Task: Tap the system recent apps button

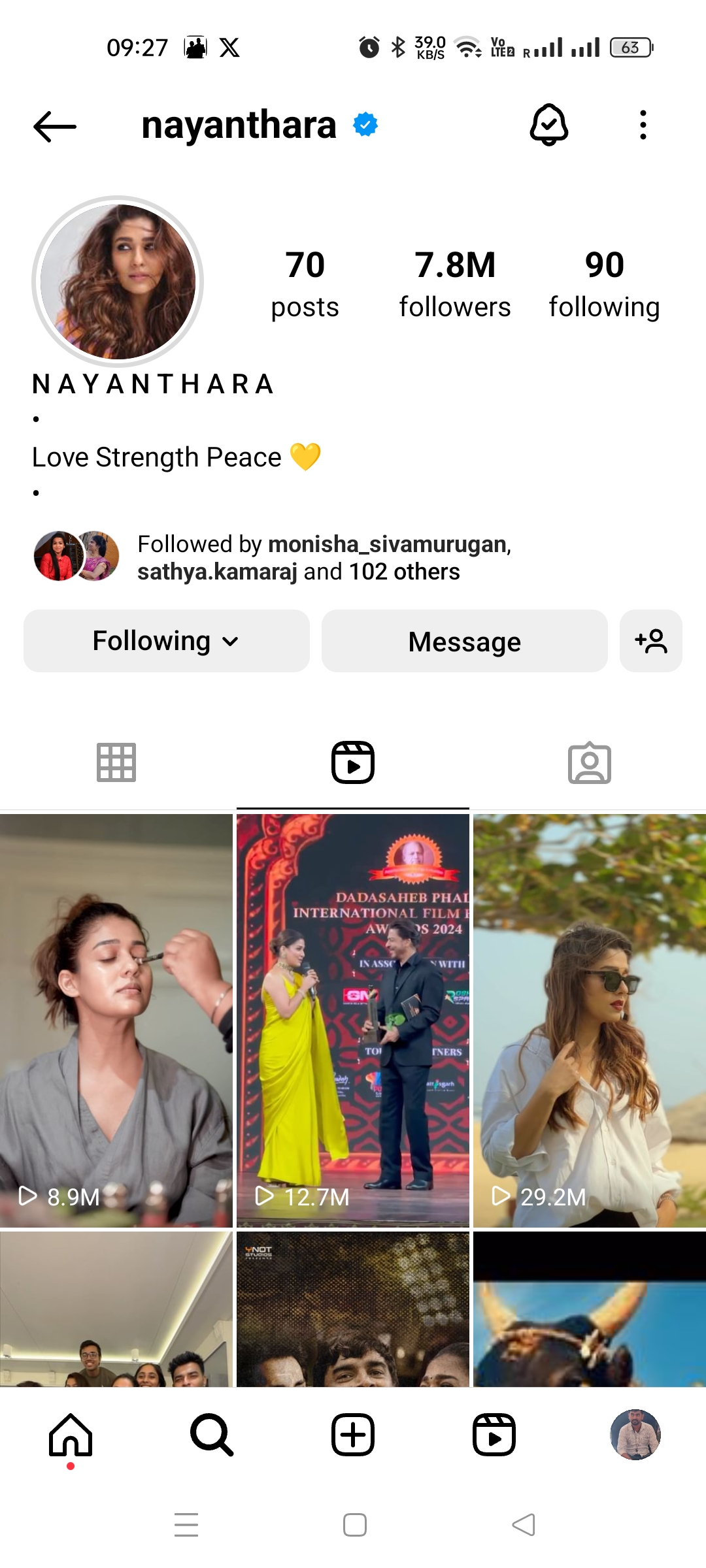Action: pos(186,1525)
